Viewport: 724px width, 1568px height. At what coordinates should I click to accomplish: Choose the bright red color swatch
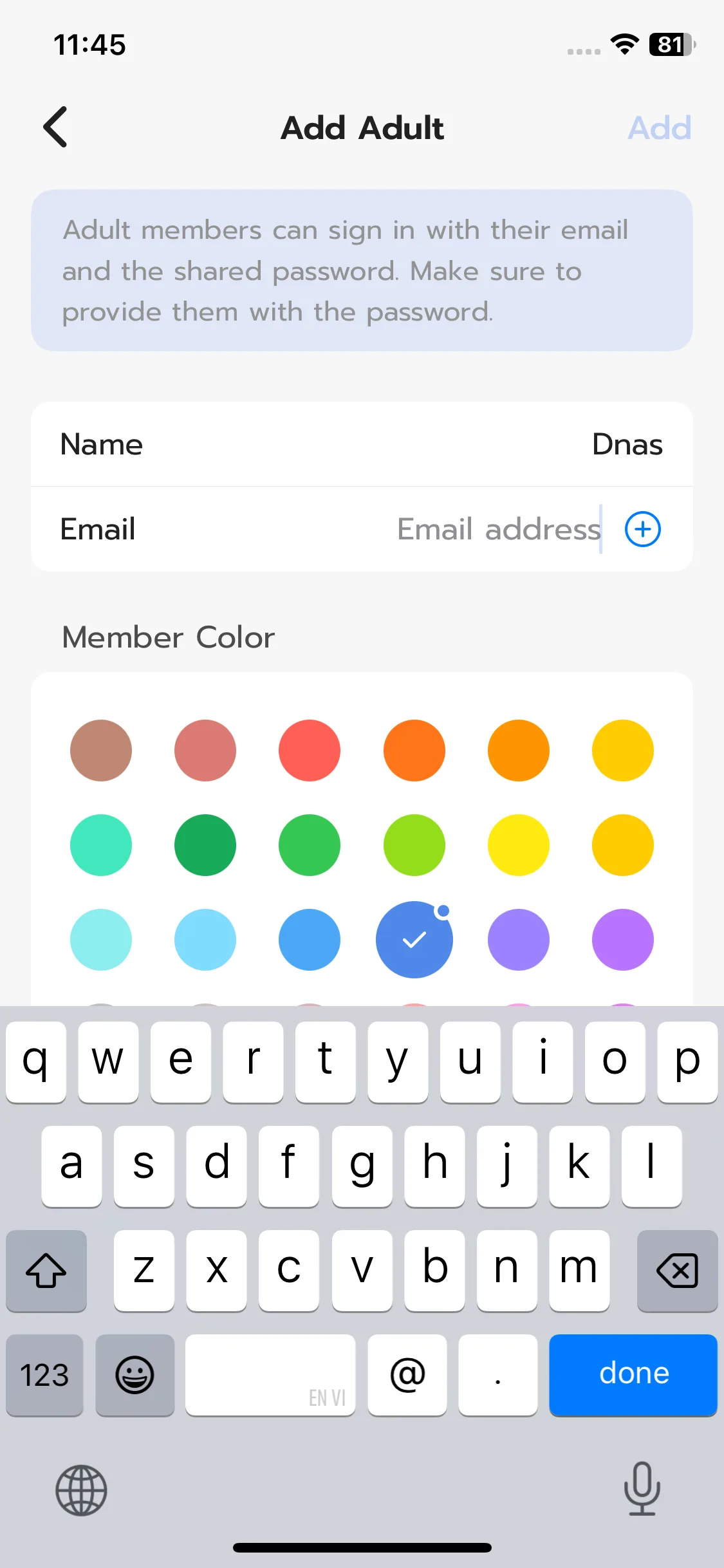coord(310,751)
